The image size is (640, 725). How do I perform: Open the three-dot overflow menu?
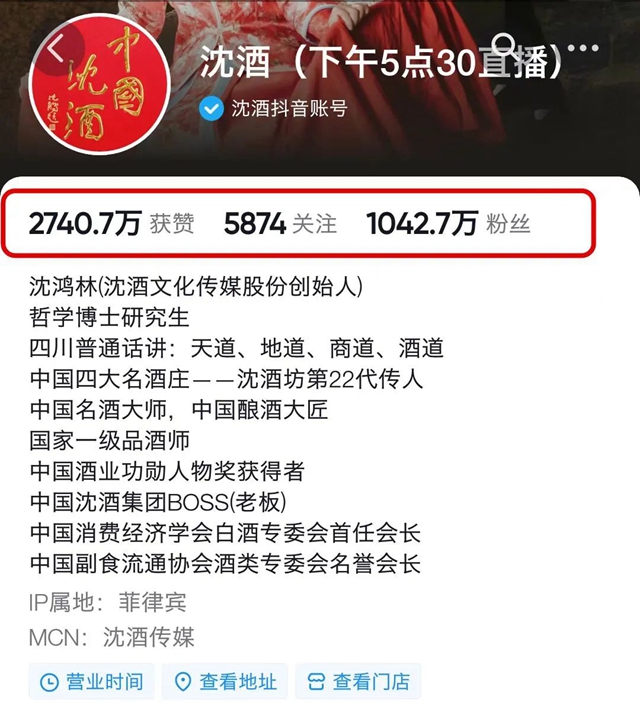tap(585, 48)
